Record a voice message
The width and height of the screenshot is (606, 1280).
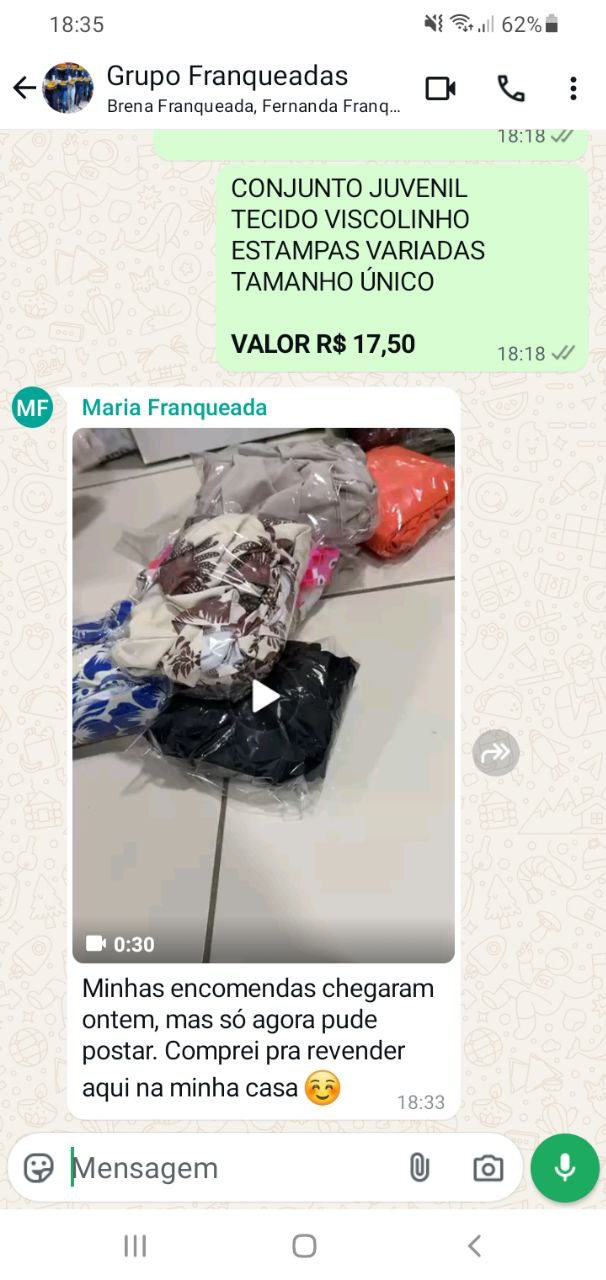(565, 1167)
